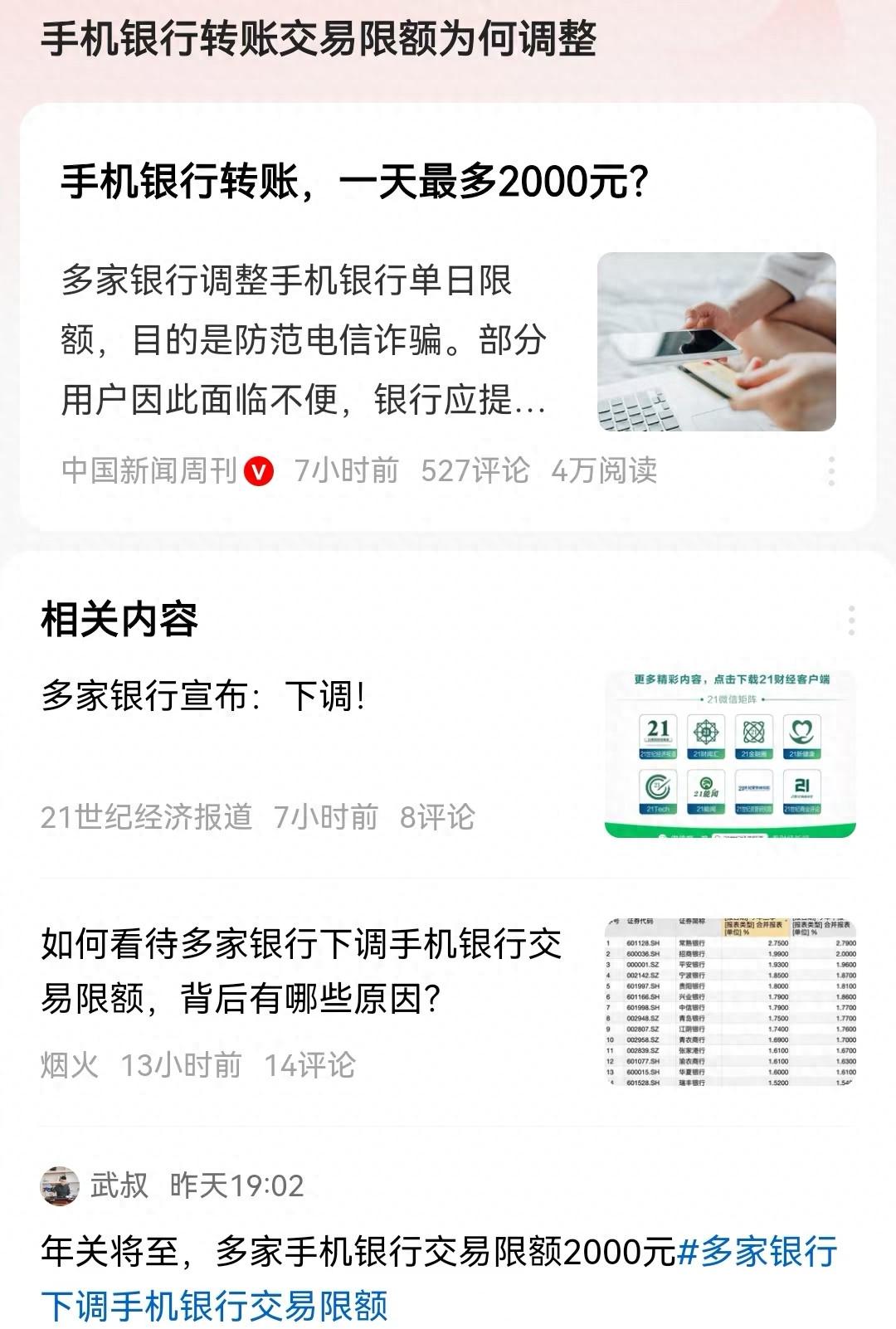Open the overflow menu on the 中国新闻周刊 article card
The width and height of the screenshot is (896, 1329).
[x=832, y=470]
